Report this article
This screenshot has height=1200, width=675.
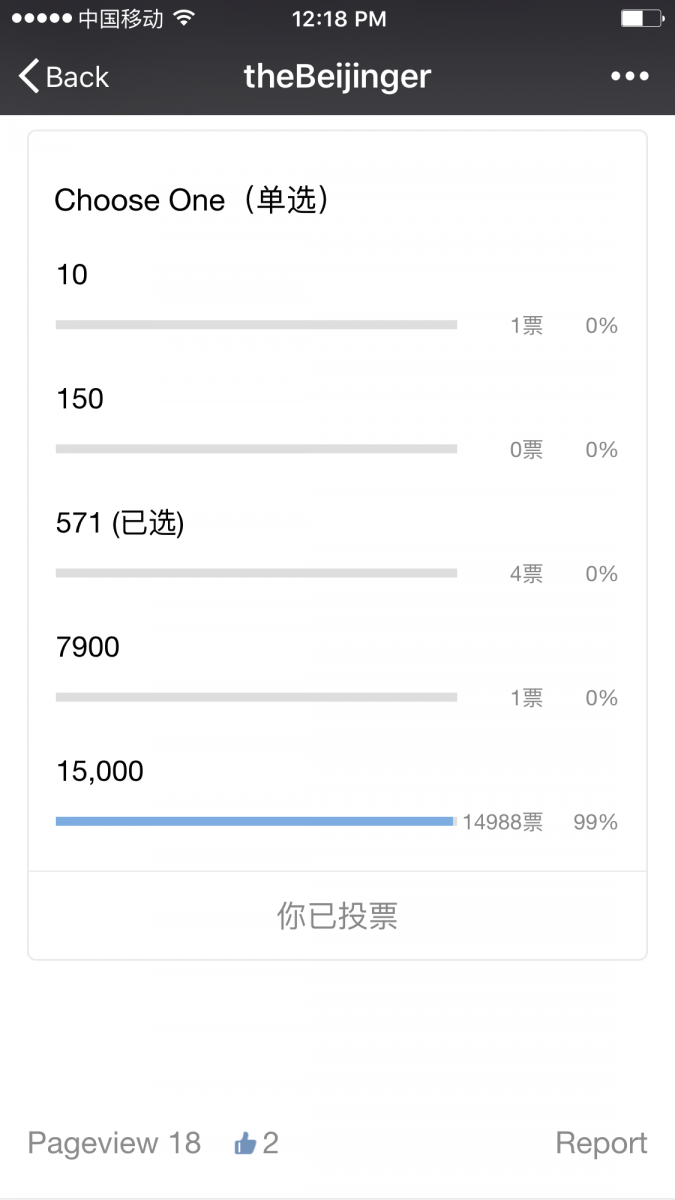click(601, 1143)
